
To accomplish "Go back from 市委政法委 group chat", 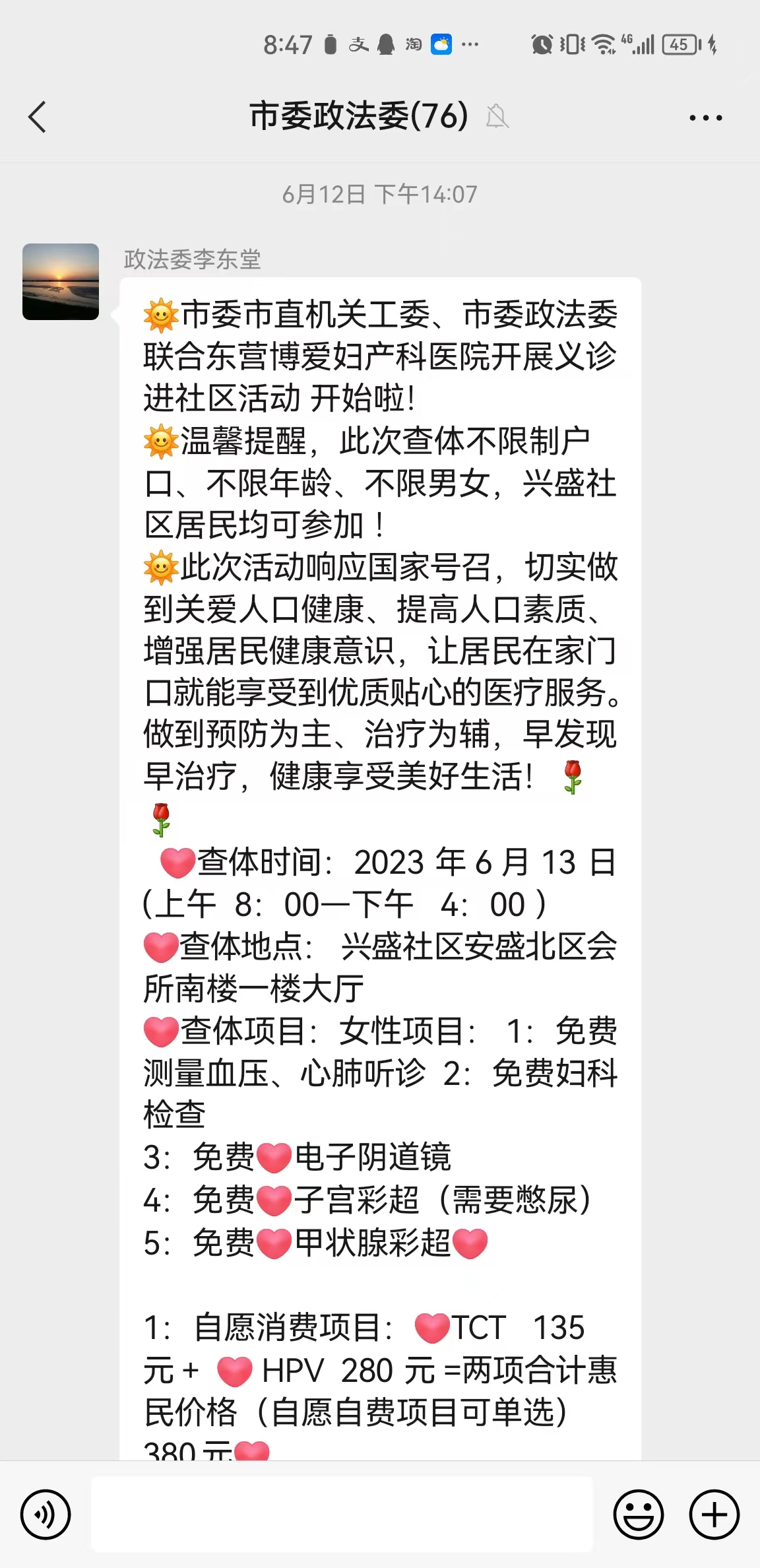I will [x=38, y=117].
